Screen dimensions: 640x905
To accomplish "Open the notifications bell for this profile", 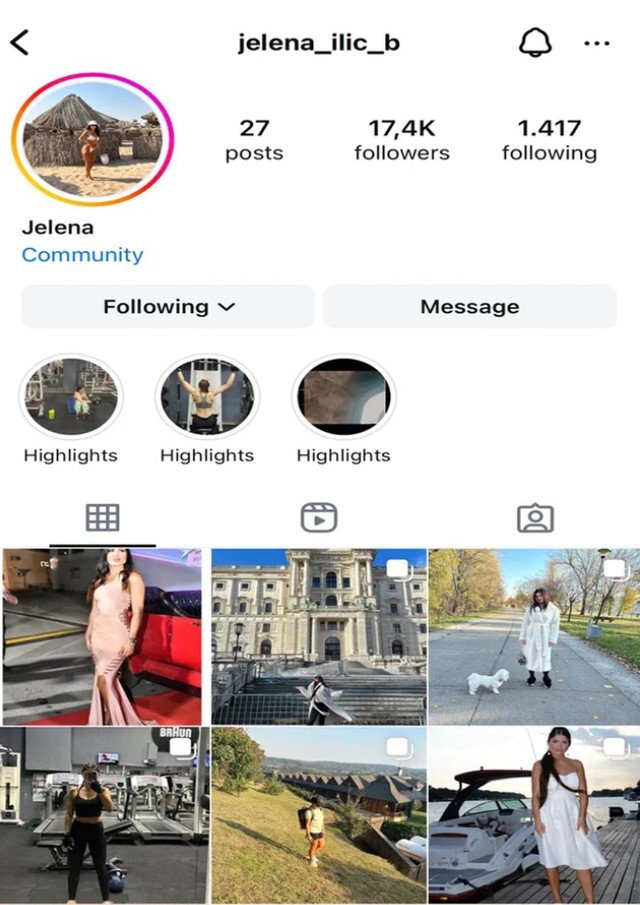I will pos(535,43).
